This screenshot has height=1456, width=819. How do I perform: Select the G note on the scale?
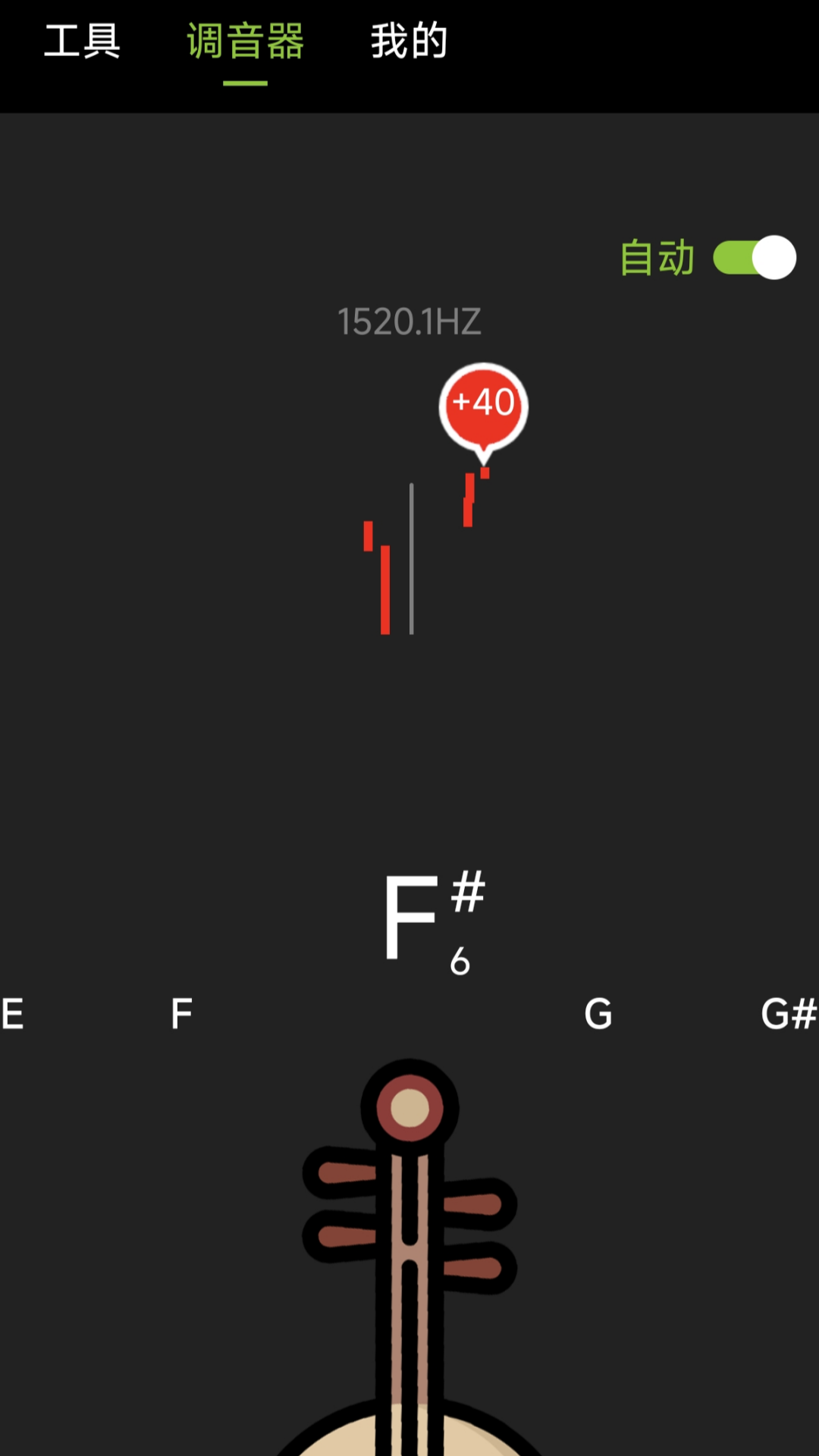coord(598,1014)
